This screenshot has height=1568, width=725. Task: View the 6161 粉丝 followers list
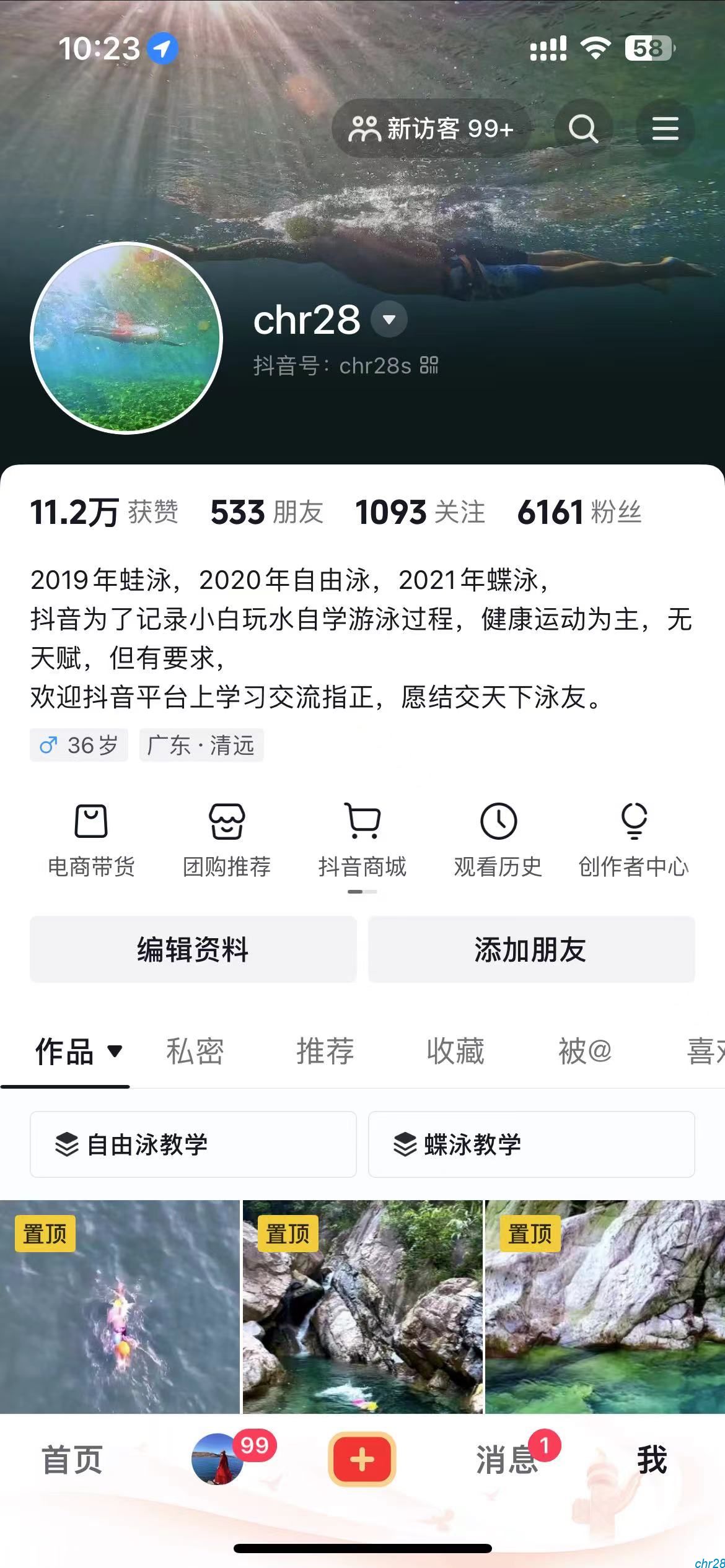(x=579, y=512)
